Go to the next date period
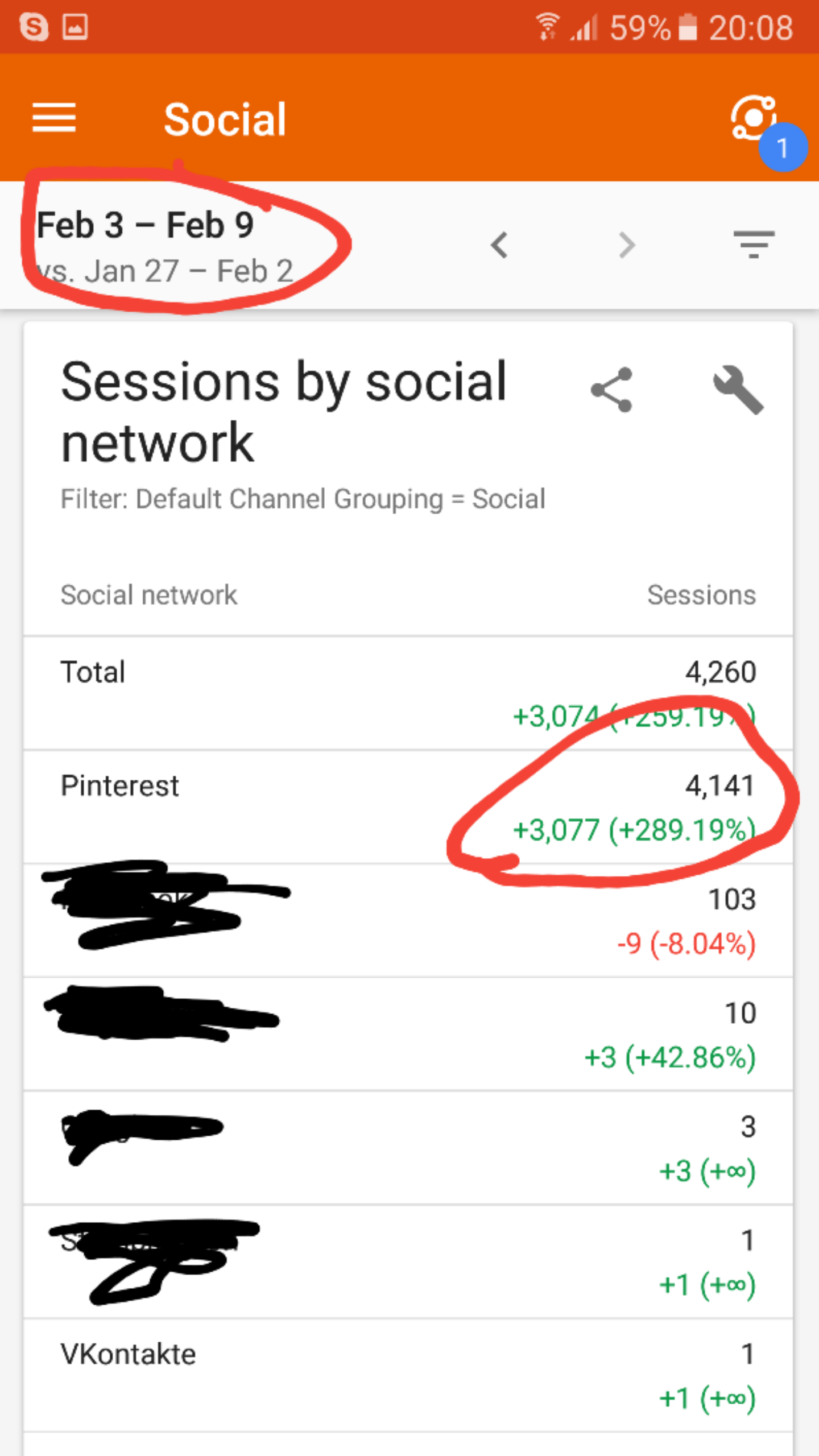Viewport: 819px width, 1456px height. 627,246
